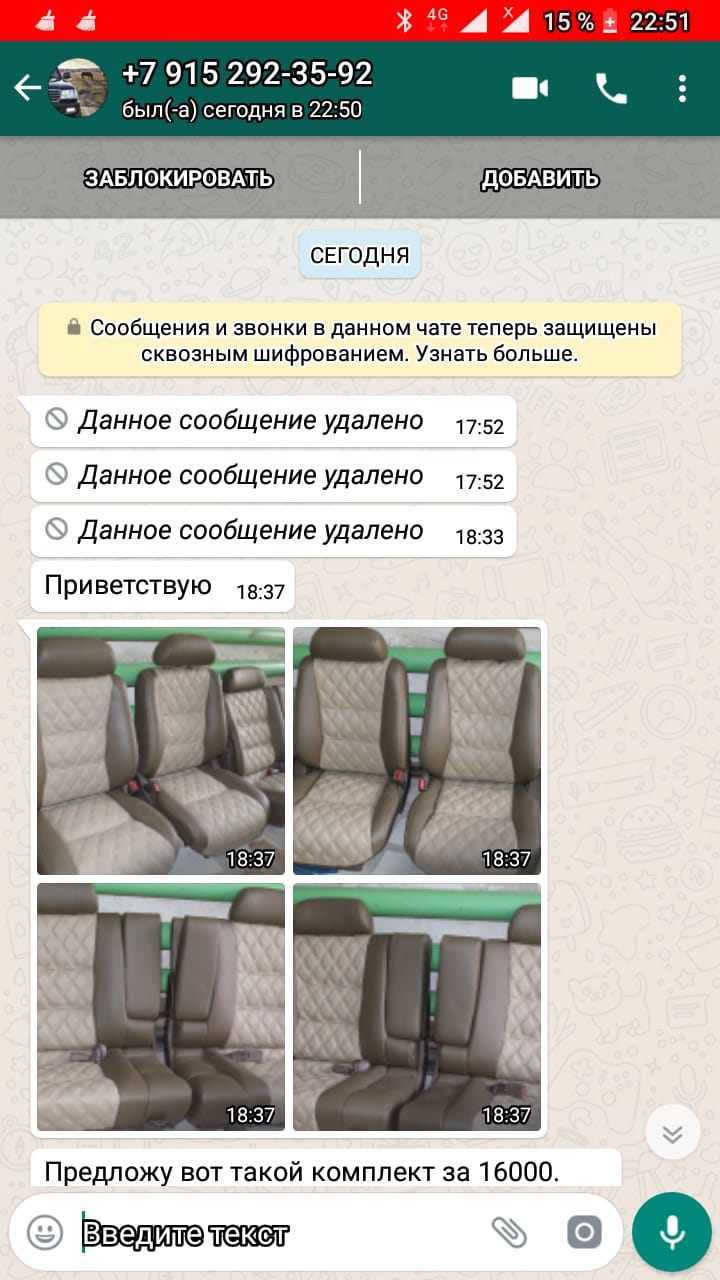720x1280 pixels.
Task: Start a voice call
Action: point(611,89)
